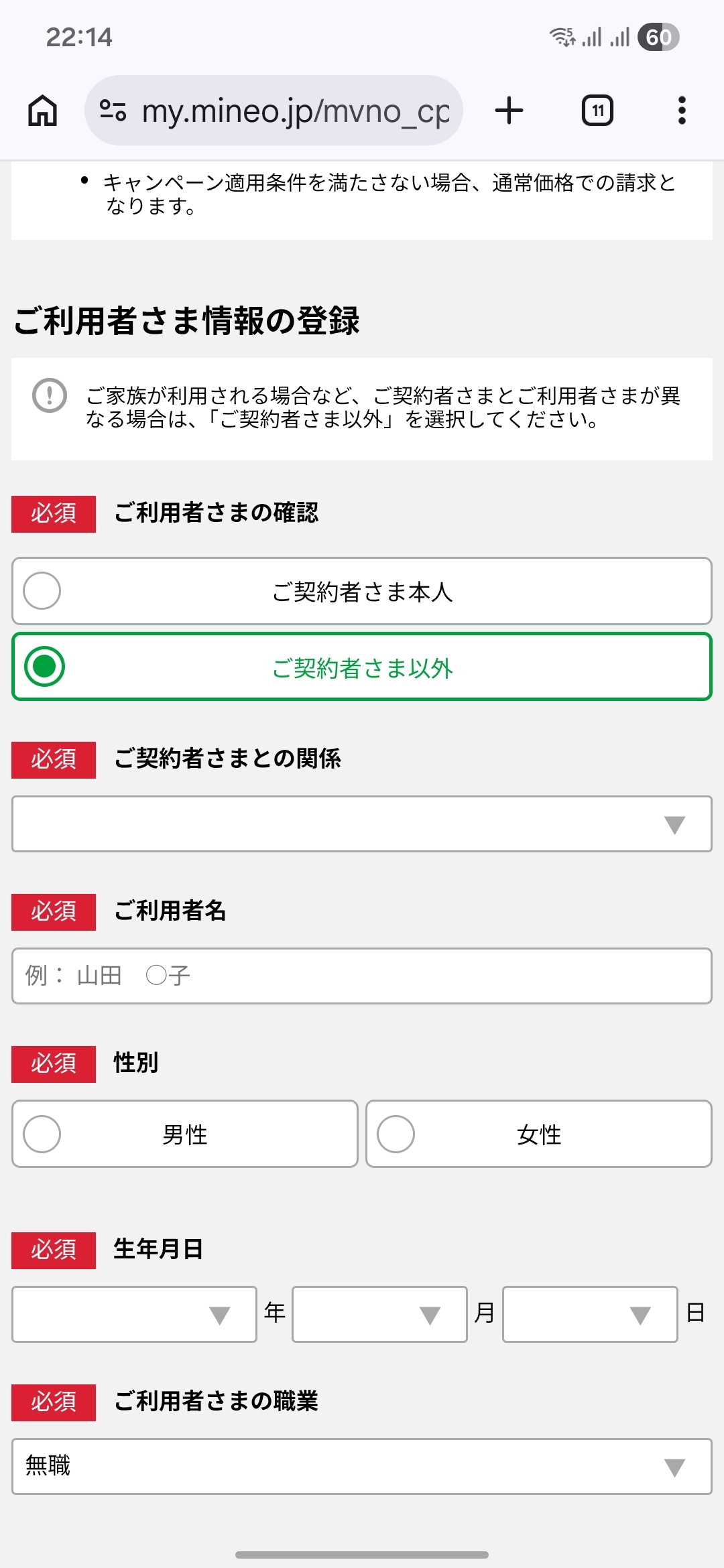Tap the ご利用者名 text field
This screenshot has height=1568, width=724.
coord(362,976)
